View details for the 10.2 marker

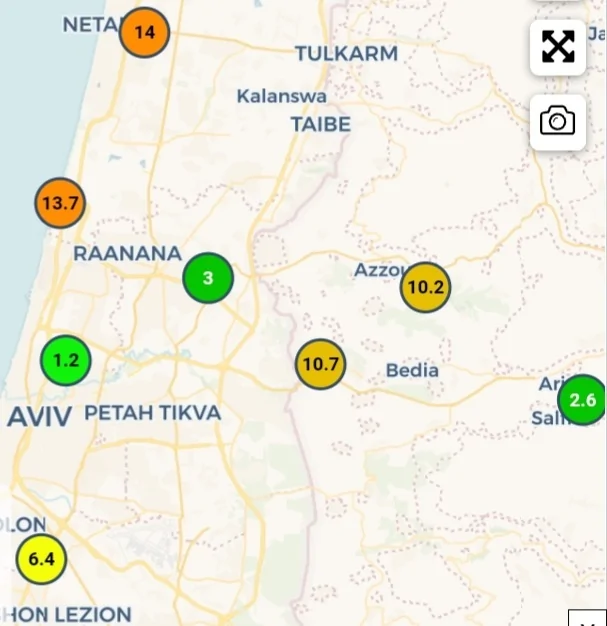pos(425,288)
